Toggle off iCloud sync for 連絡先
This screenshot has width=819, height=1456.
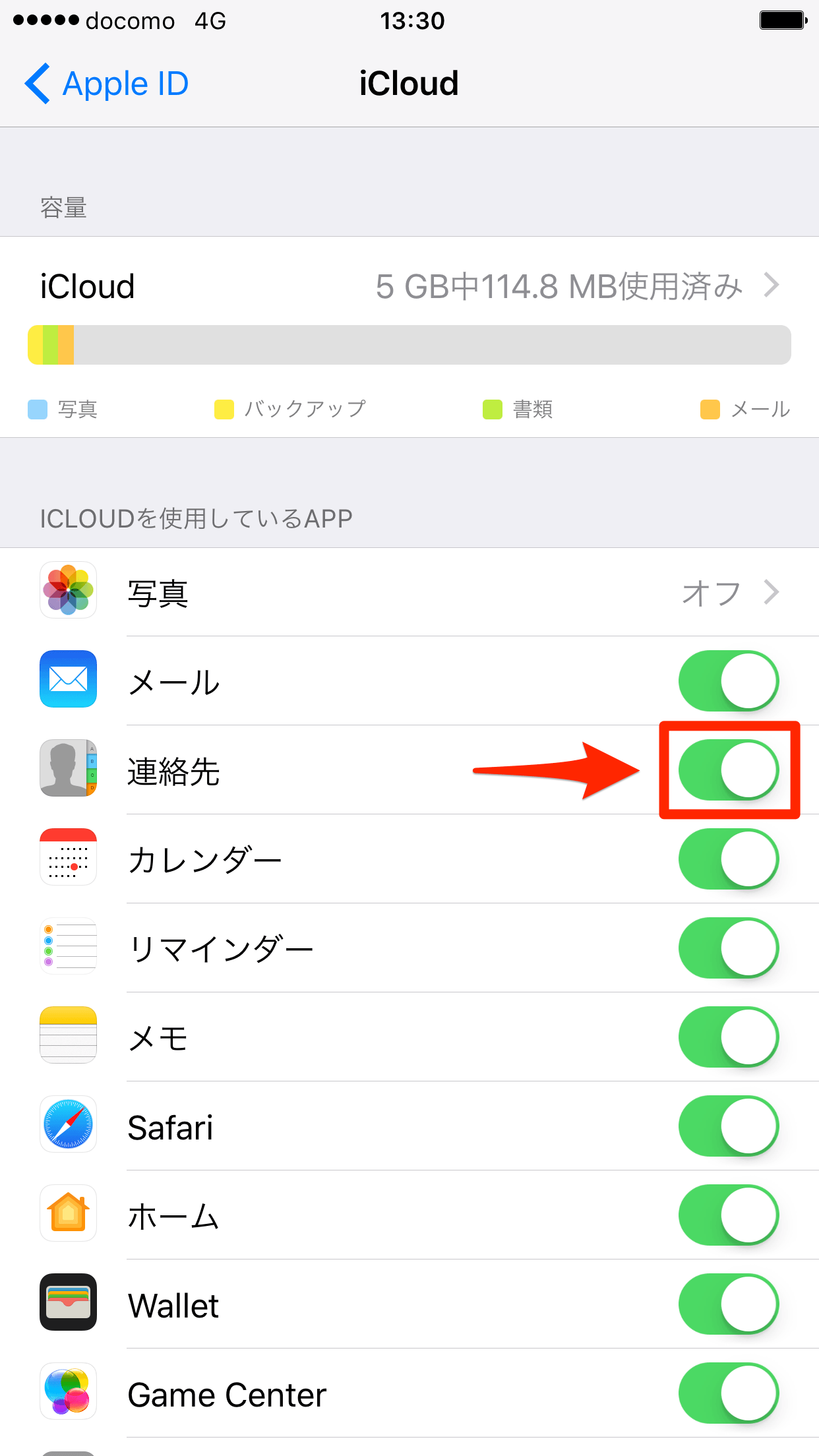[729, 770]
